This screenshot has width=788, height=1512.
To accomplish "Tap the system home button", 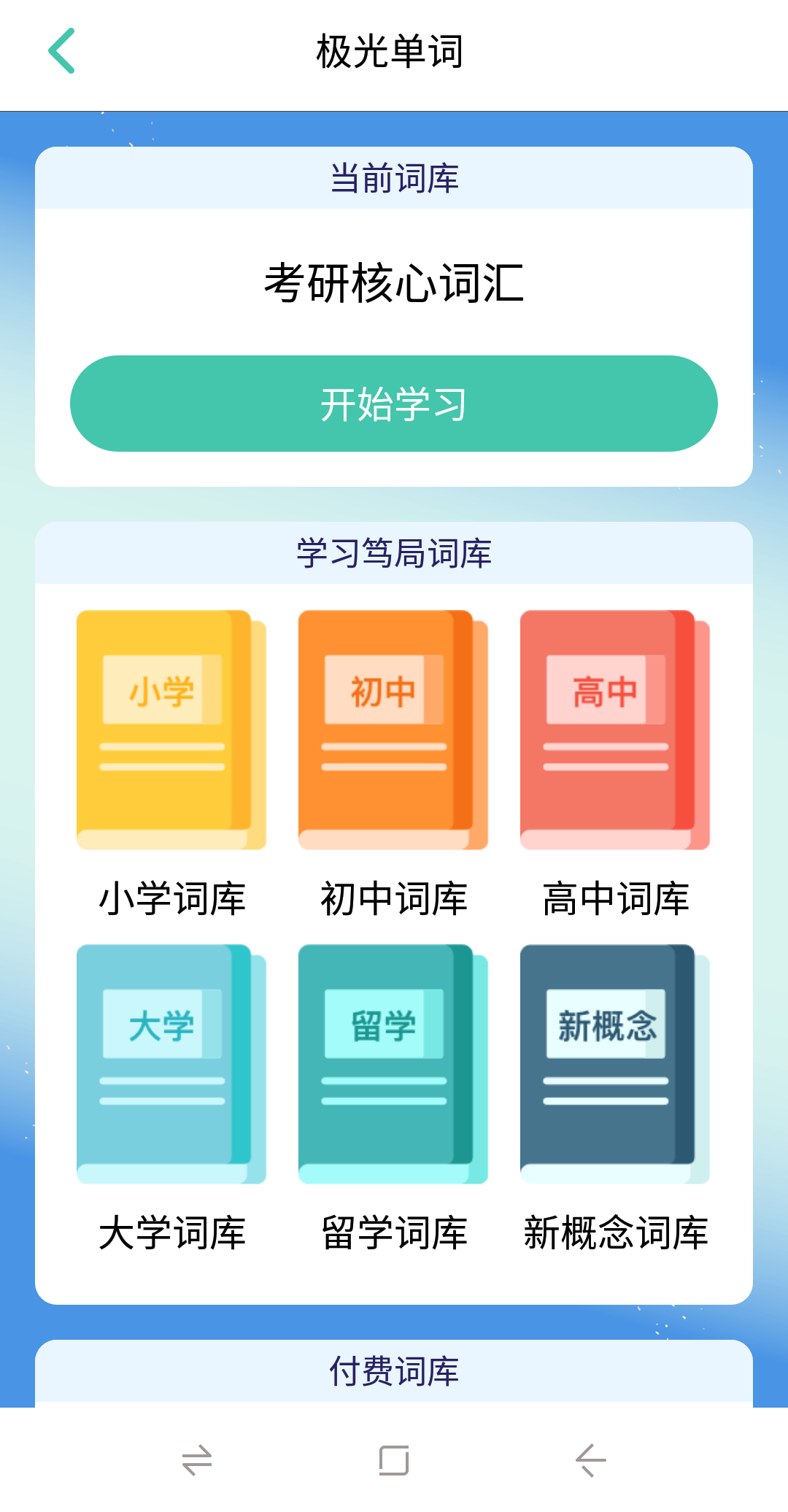I will (394, 1460).
